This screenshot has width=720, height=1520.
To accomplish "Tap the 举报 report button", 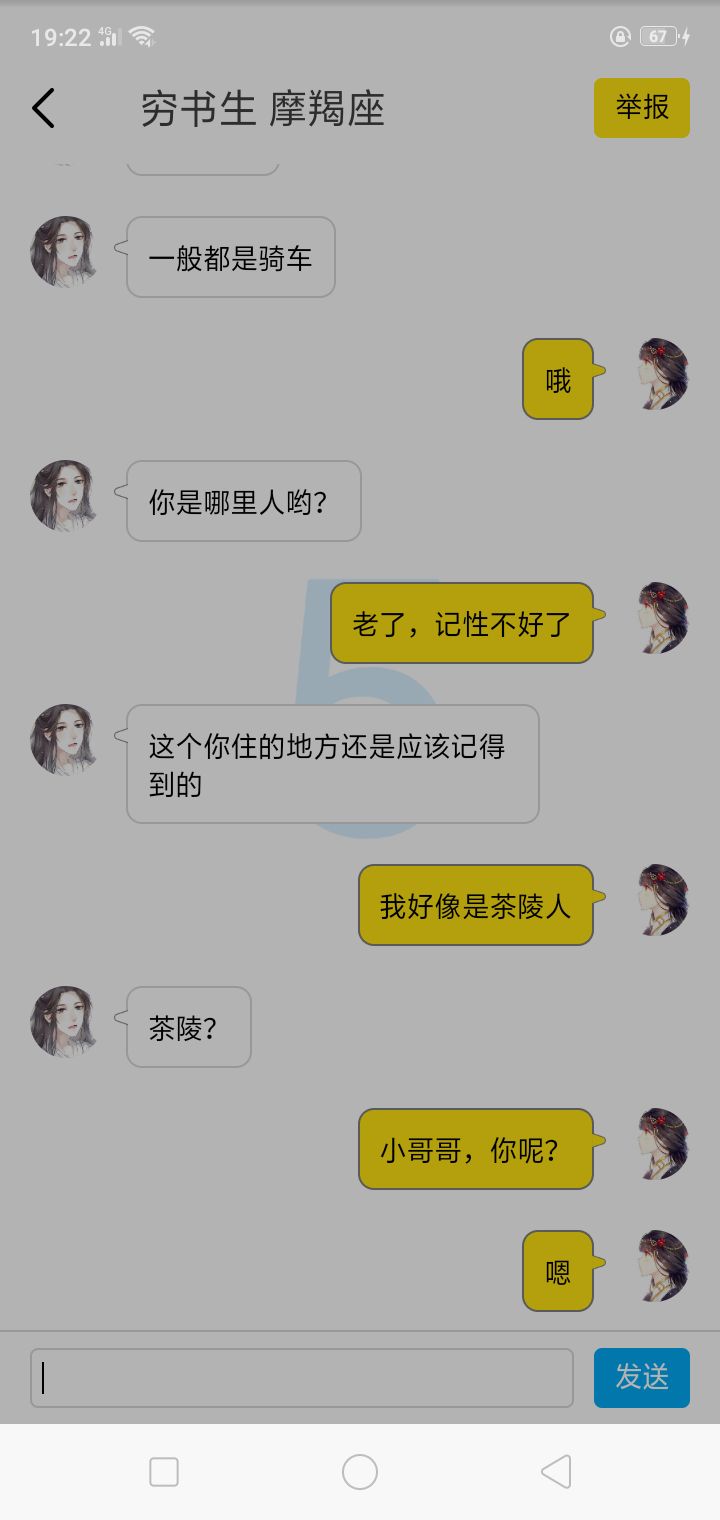I will coord(641,108).
